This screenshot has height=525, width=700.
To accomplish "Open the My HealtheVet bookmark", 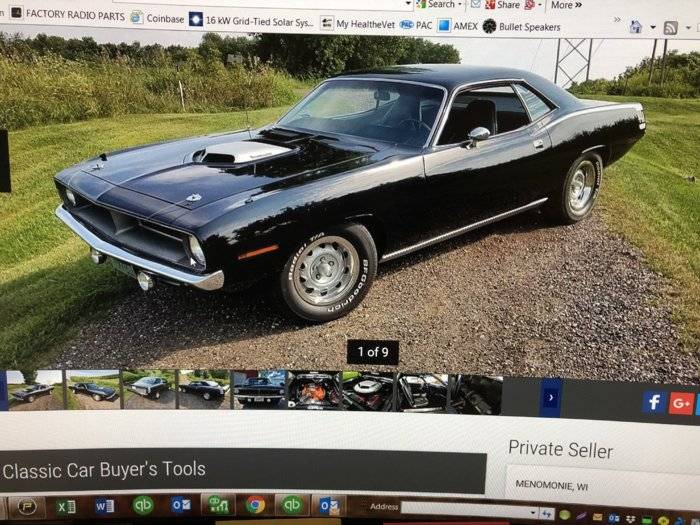I will 357,24.
